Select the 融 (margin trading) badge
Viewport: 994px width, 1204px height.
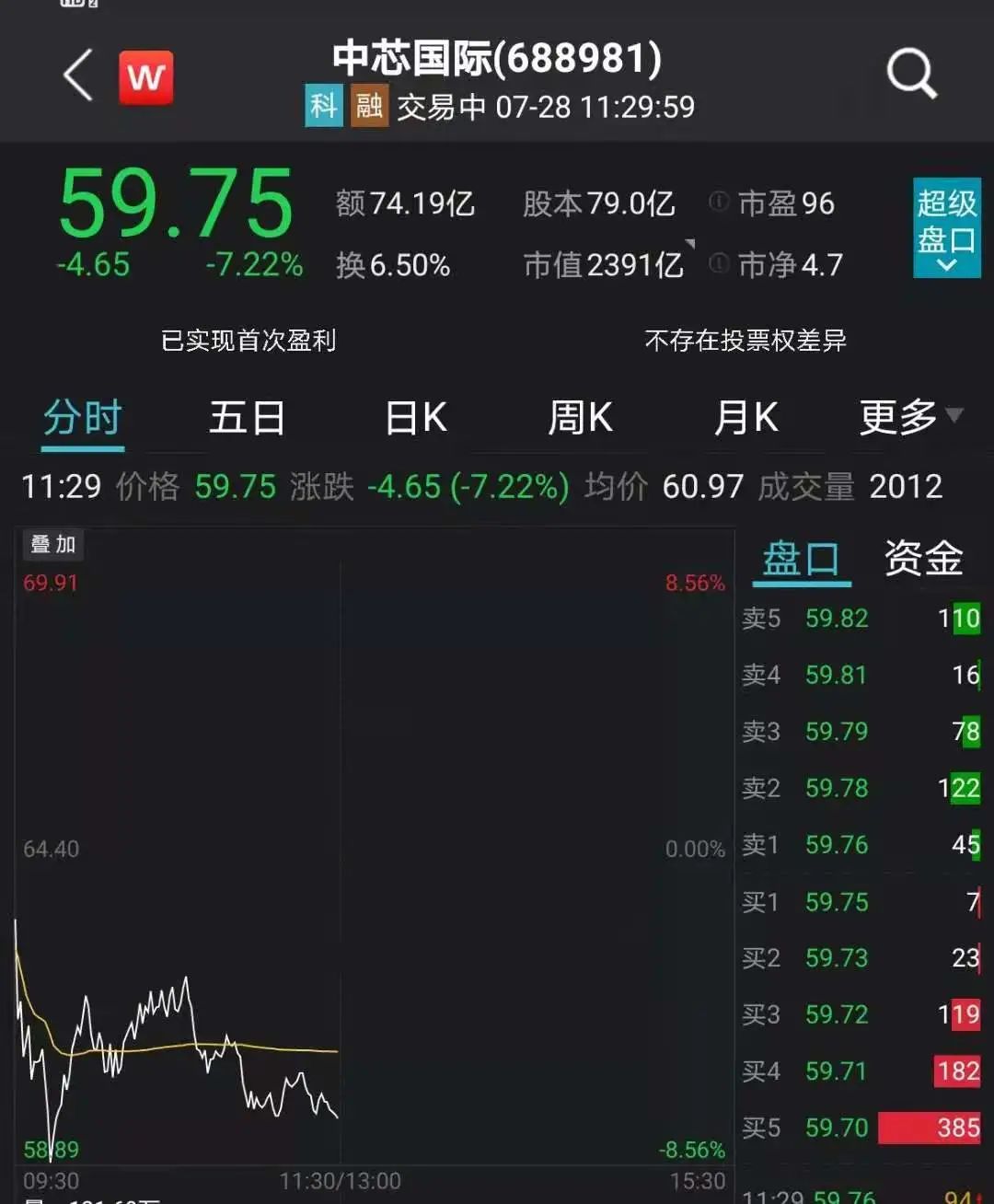pos(368,107)
